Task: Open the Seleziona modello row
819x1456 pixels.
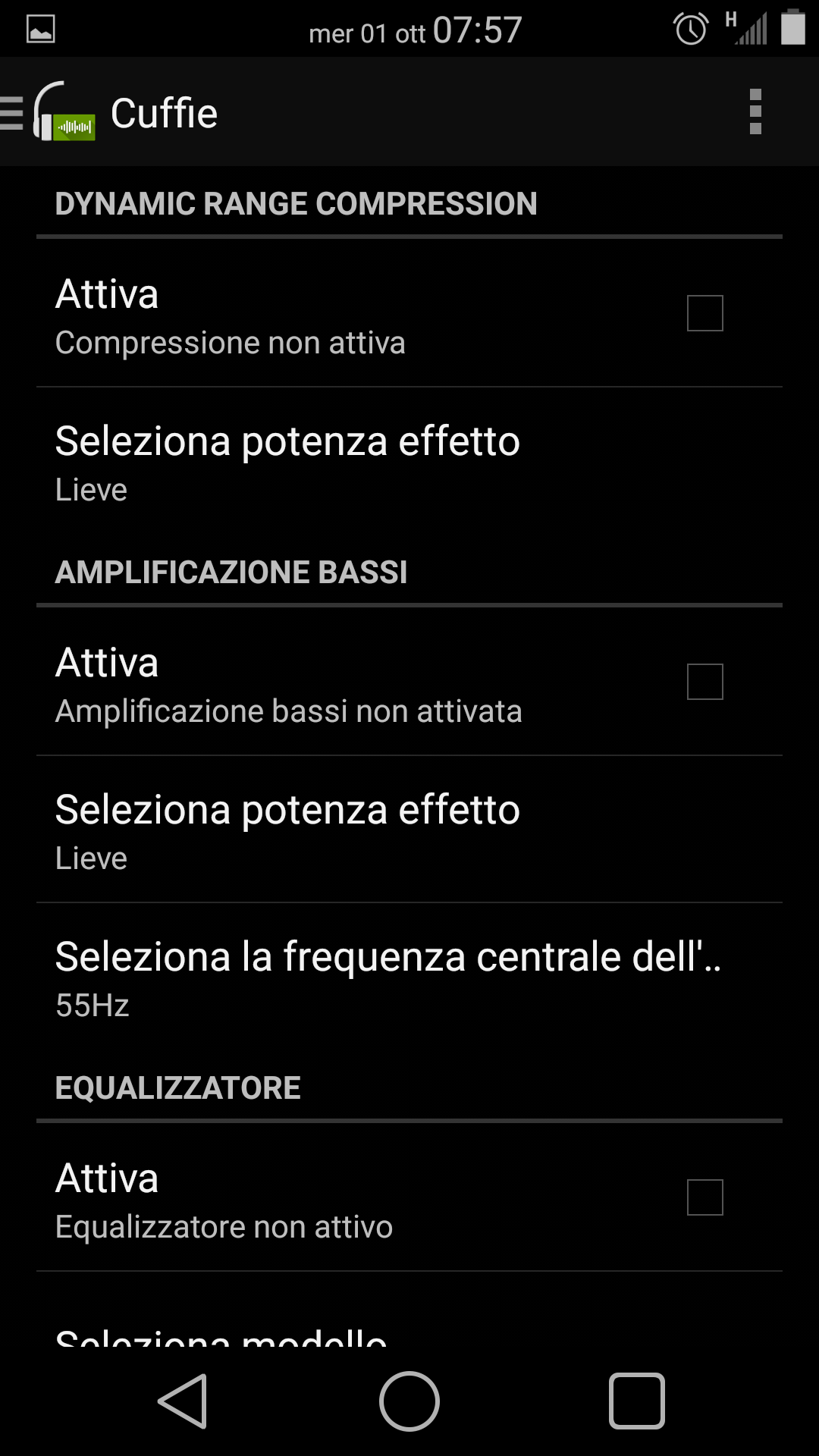Action: 409,1310
